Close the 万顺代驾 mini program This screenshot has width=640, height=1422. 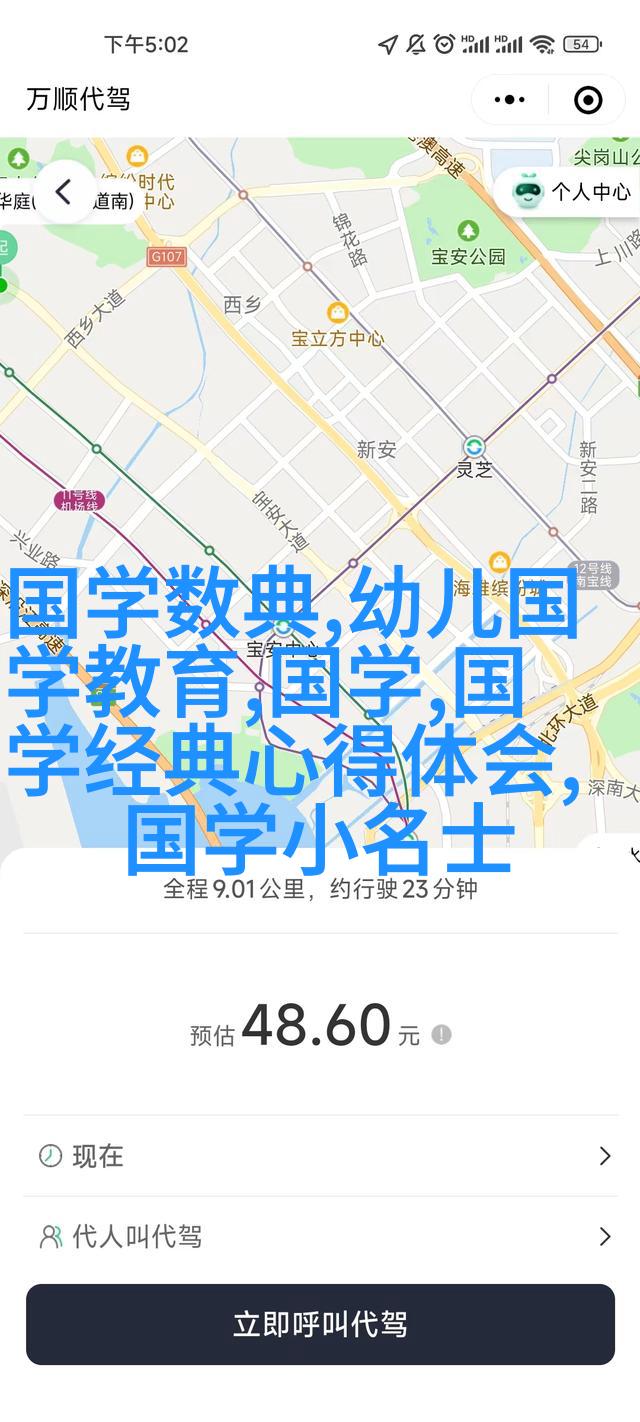(x=587, y=100)
